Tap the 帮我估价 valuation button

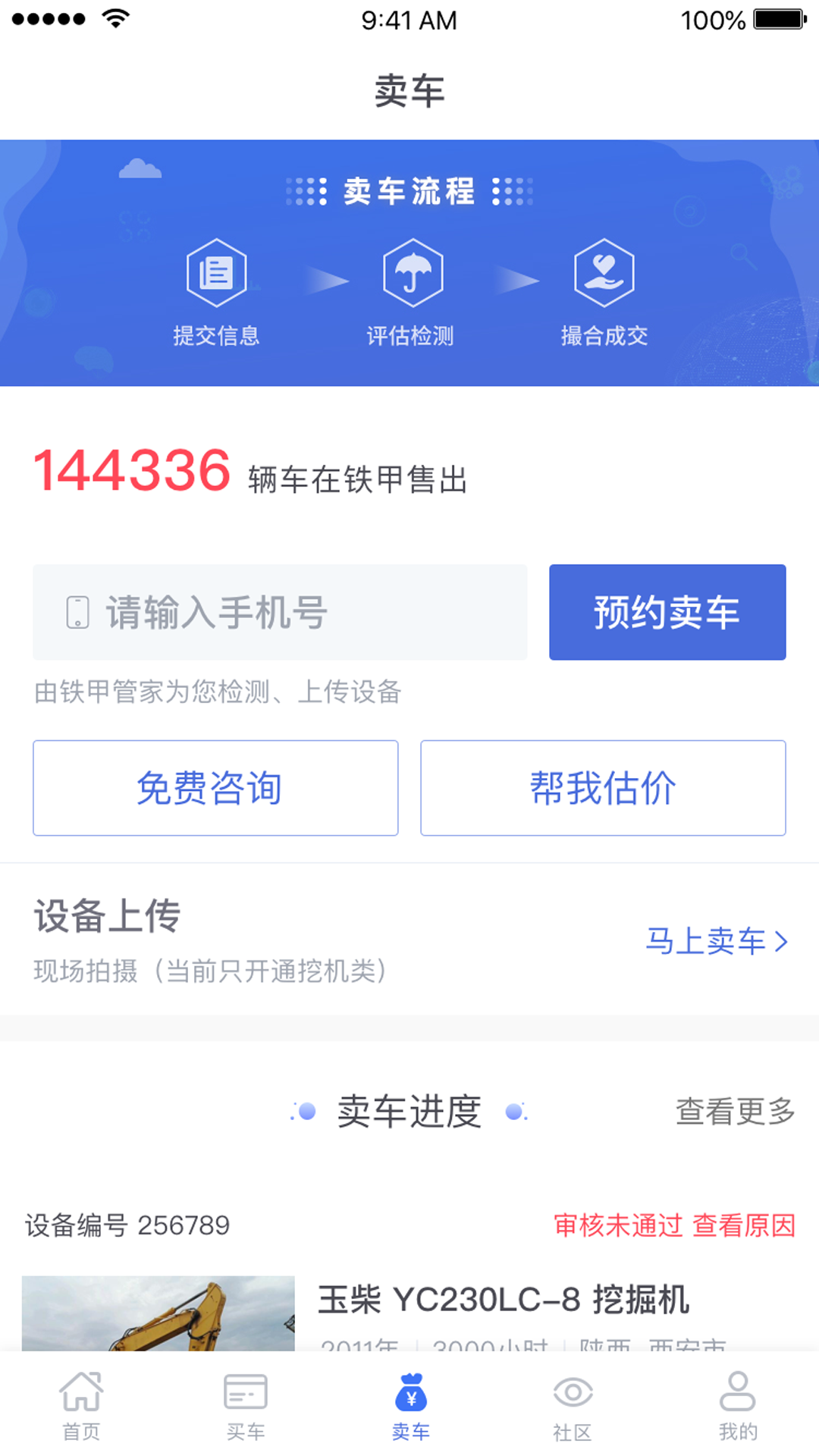(x=603, y=788)
